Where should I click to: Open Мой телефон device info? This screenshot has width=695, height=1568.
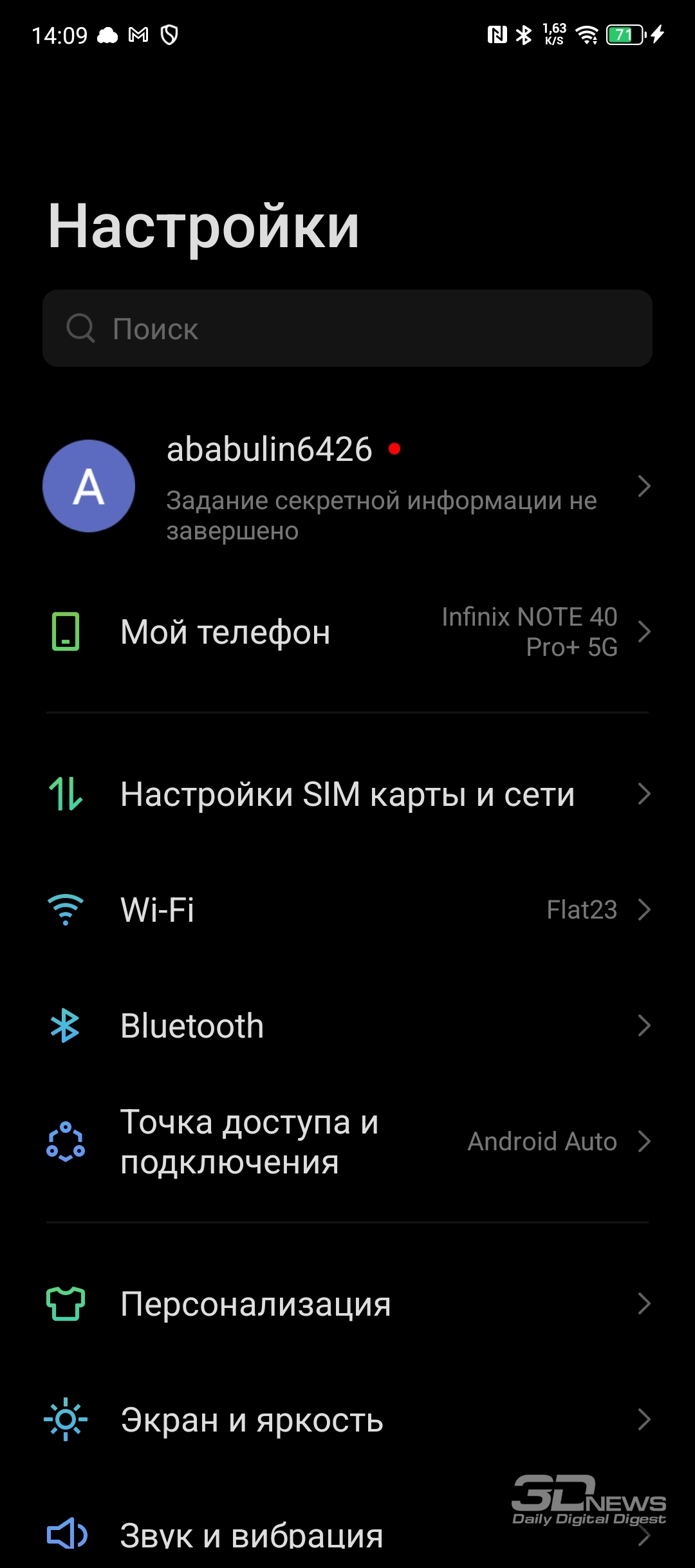click(347, 632)
